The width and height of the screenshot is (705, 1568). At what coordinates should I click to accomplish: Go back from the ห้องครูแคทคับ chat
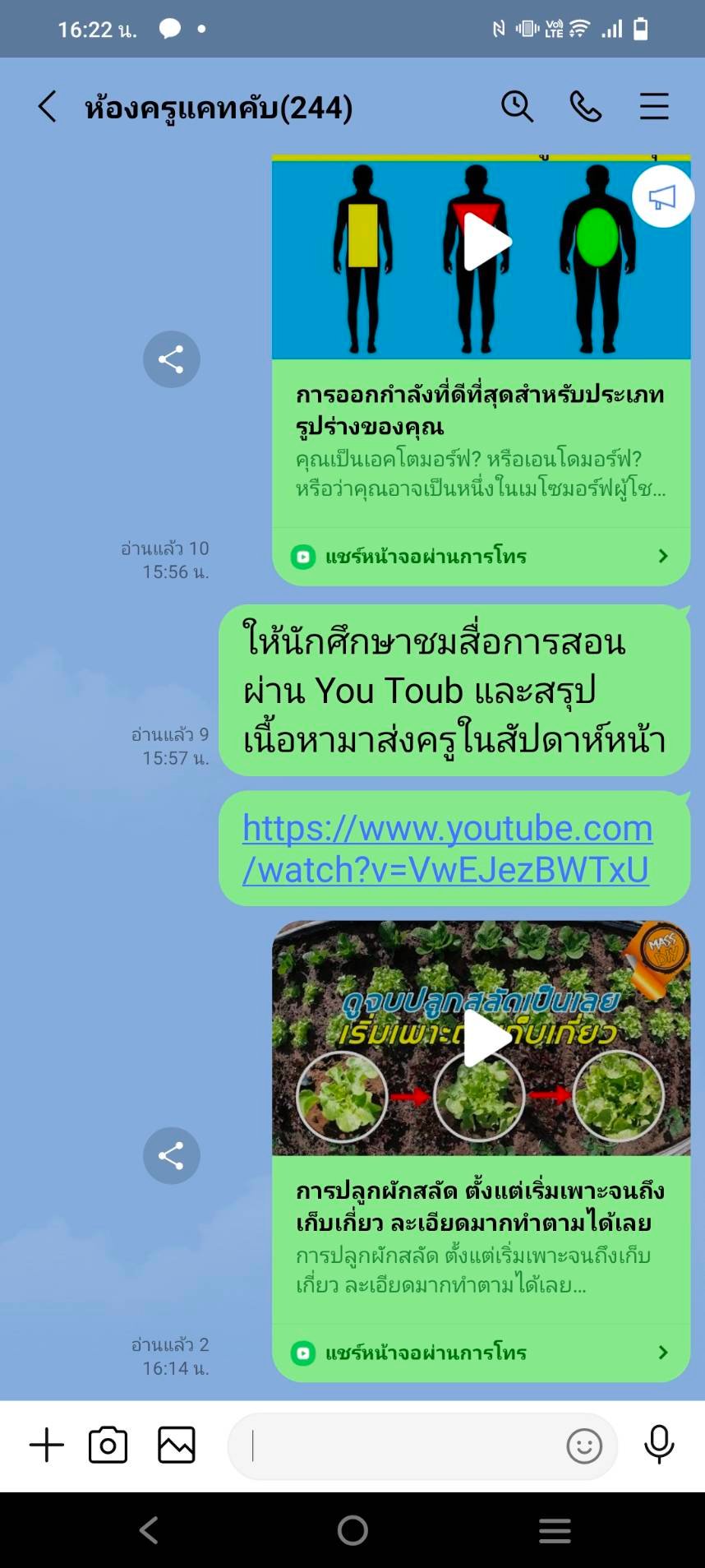(48, 107)
